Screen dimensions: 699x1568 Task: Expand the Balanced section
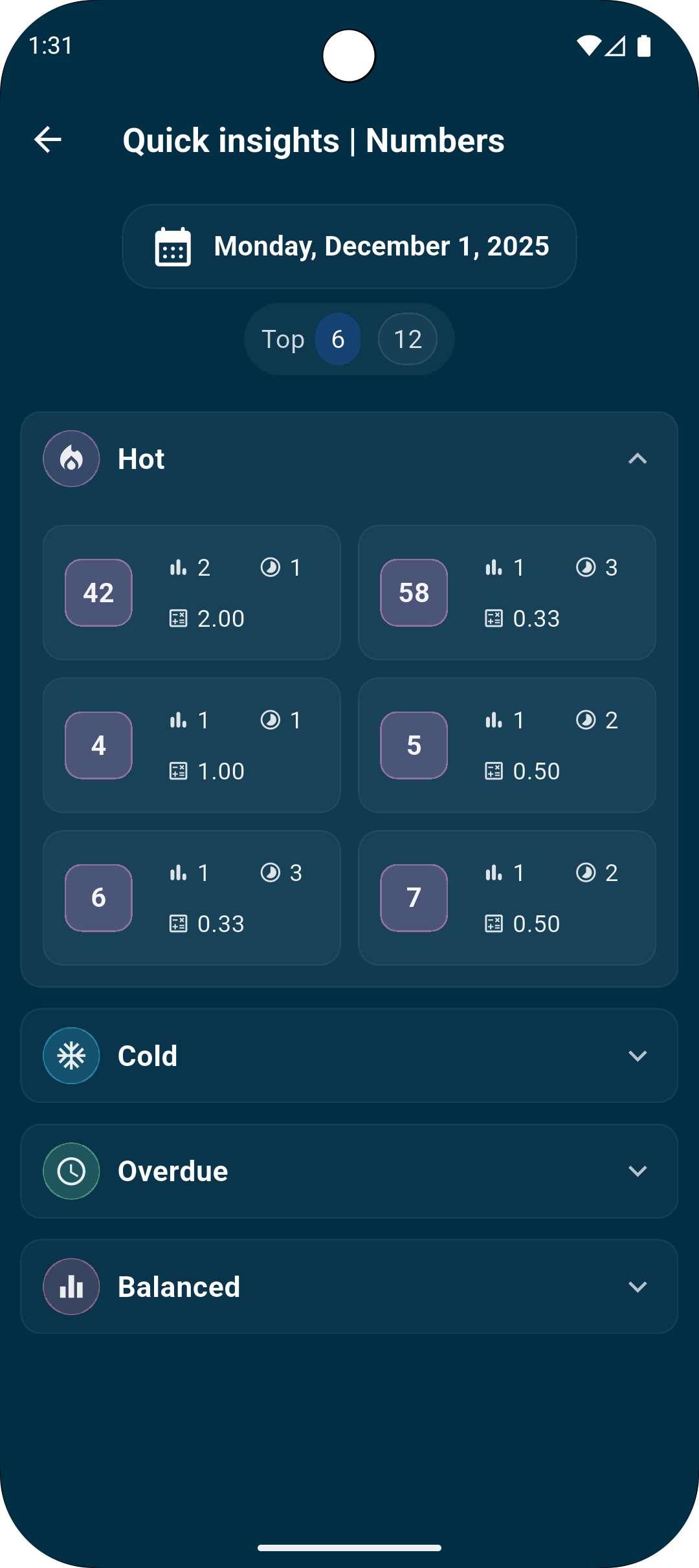(638, 1287)
